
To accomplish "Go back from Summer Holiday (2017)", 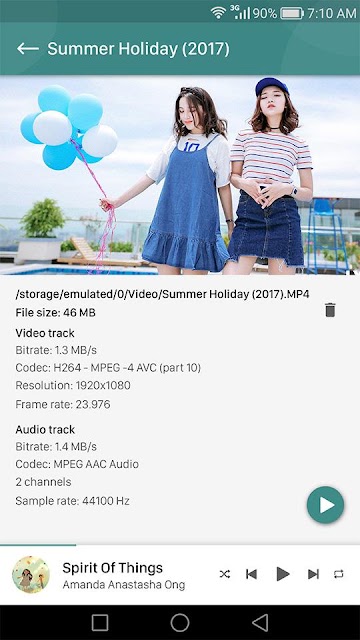I will (x=28, y=49).
